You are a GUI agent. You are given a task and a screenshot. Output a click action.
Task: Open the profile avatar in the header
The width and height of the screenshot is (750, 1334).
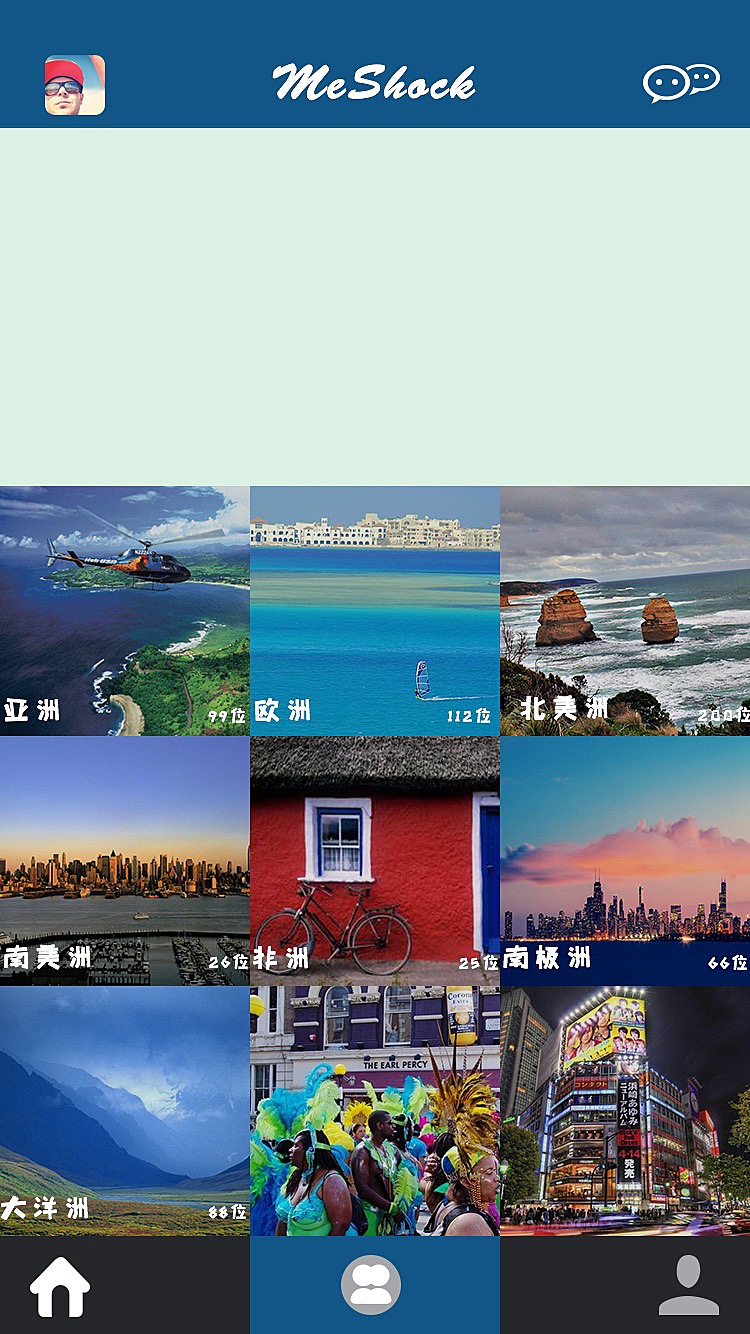[x=75, y=85]
